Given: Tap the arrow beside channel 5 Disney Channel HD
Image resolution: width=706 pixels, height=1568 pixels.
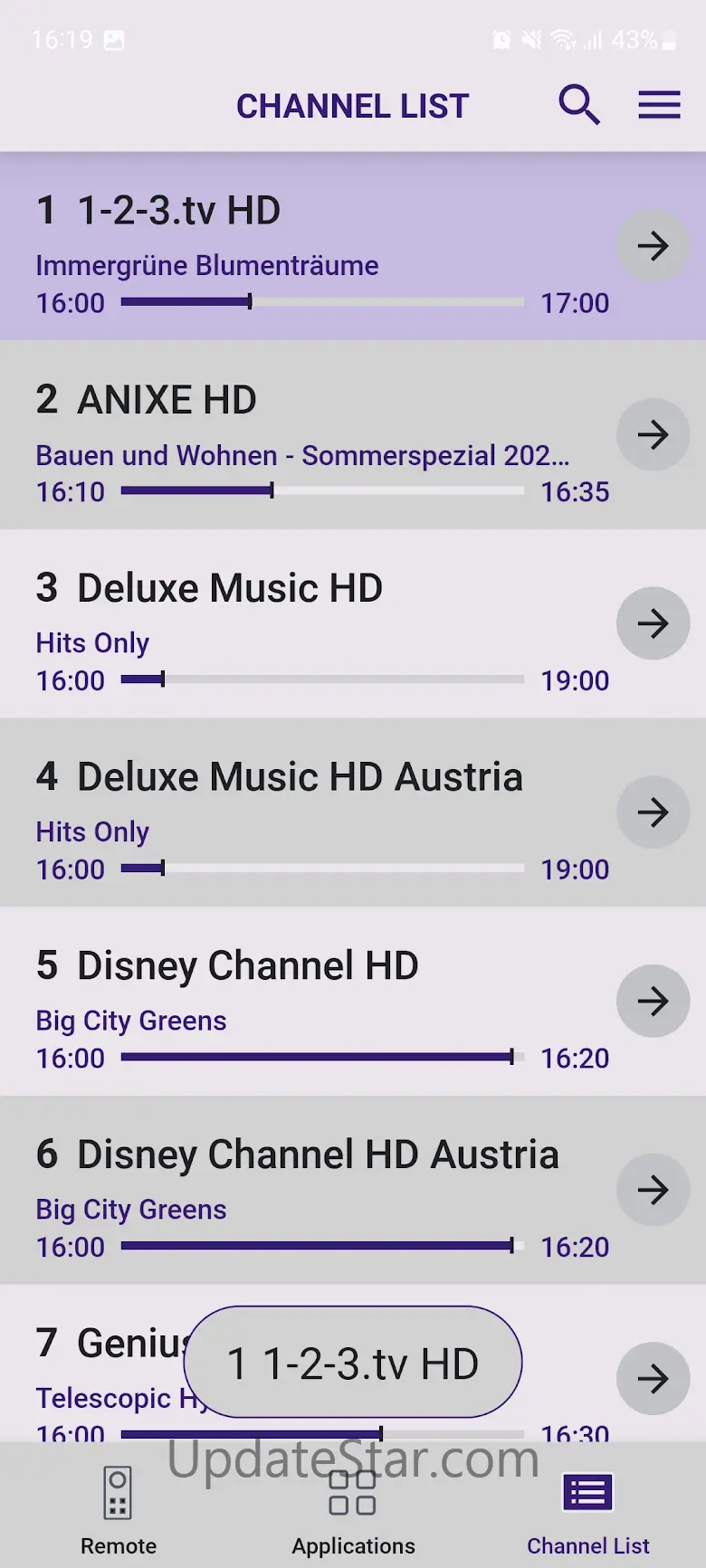Looking at the screenshot, I should coord(653,1002).
